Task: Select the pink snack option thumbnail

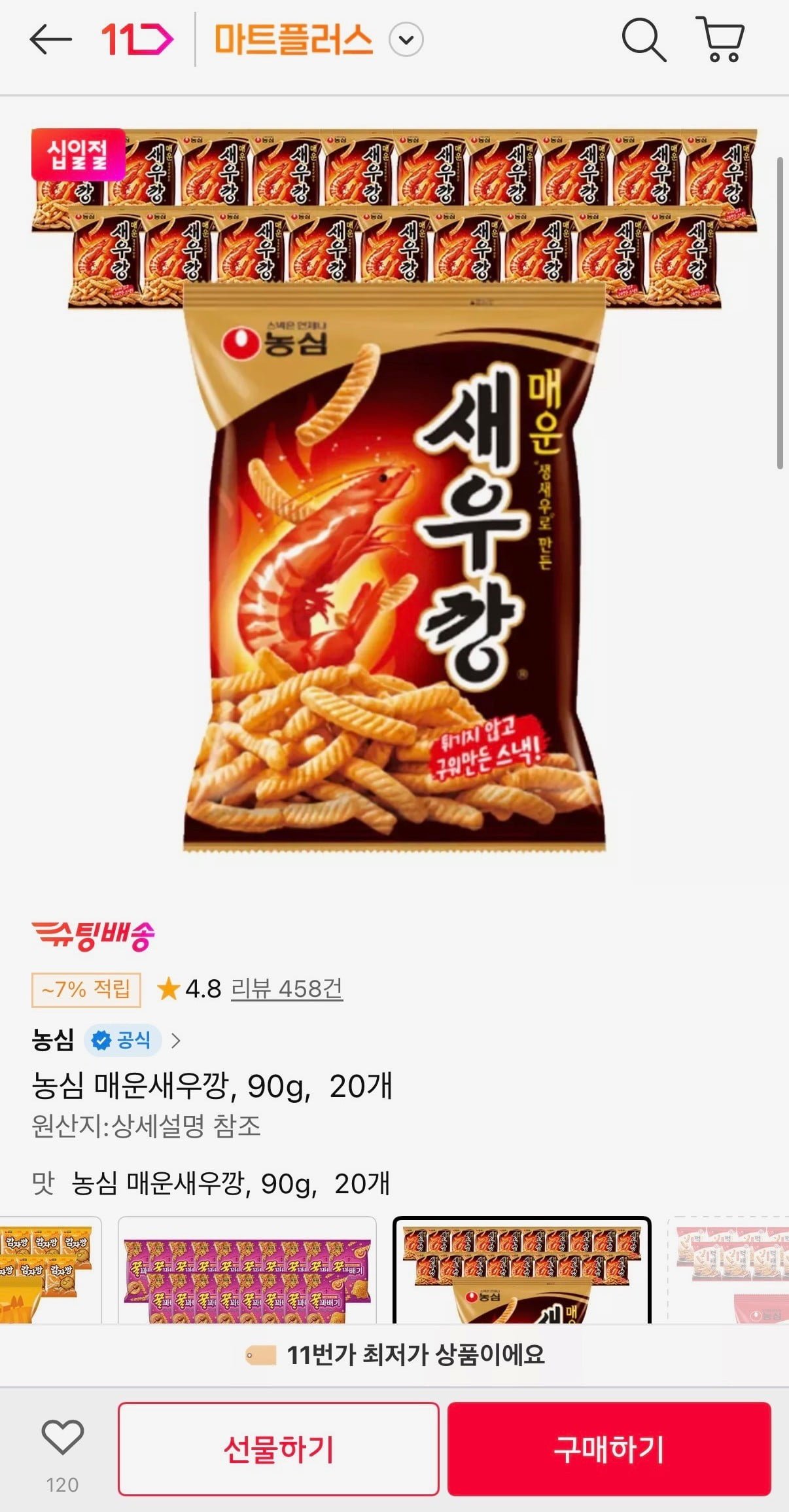Action: tap(729, 1270)
